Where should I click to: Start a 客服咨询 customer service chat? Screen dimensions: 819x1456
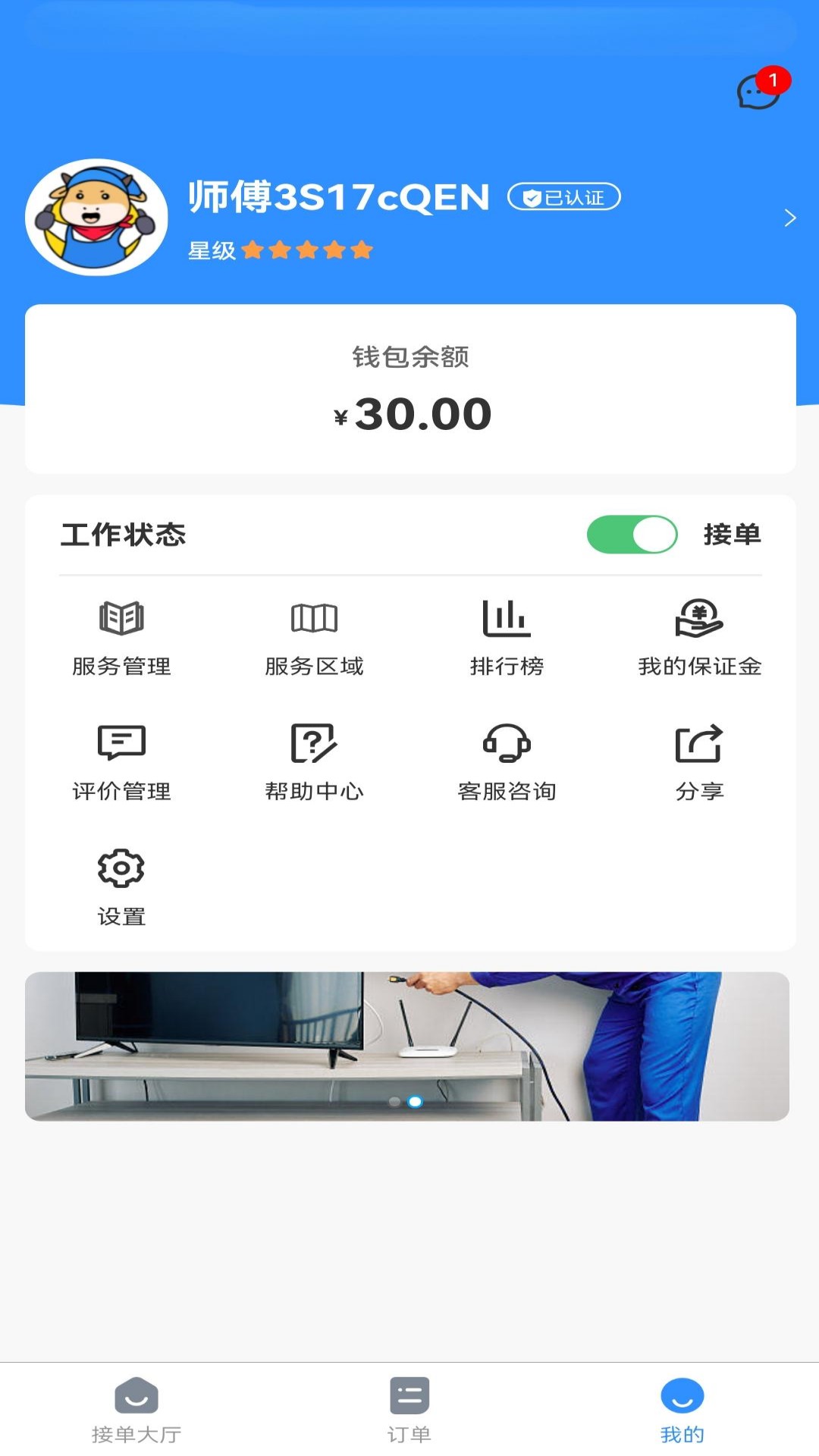pyautogui.click(x=505, y=761)
